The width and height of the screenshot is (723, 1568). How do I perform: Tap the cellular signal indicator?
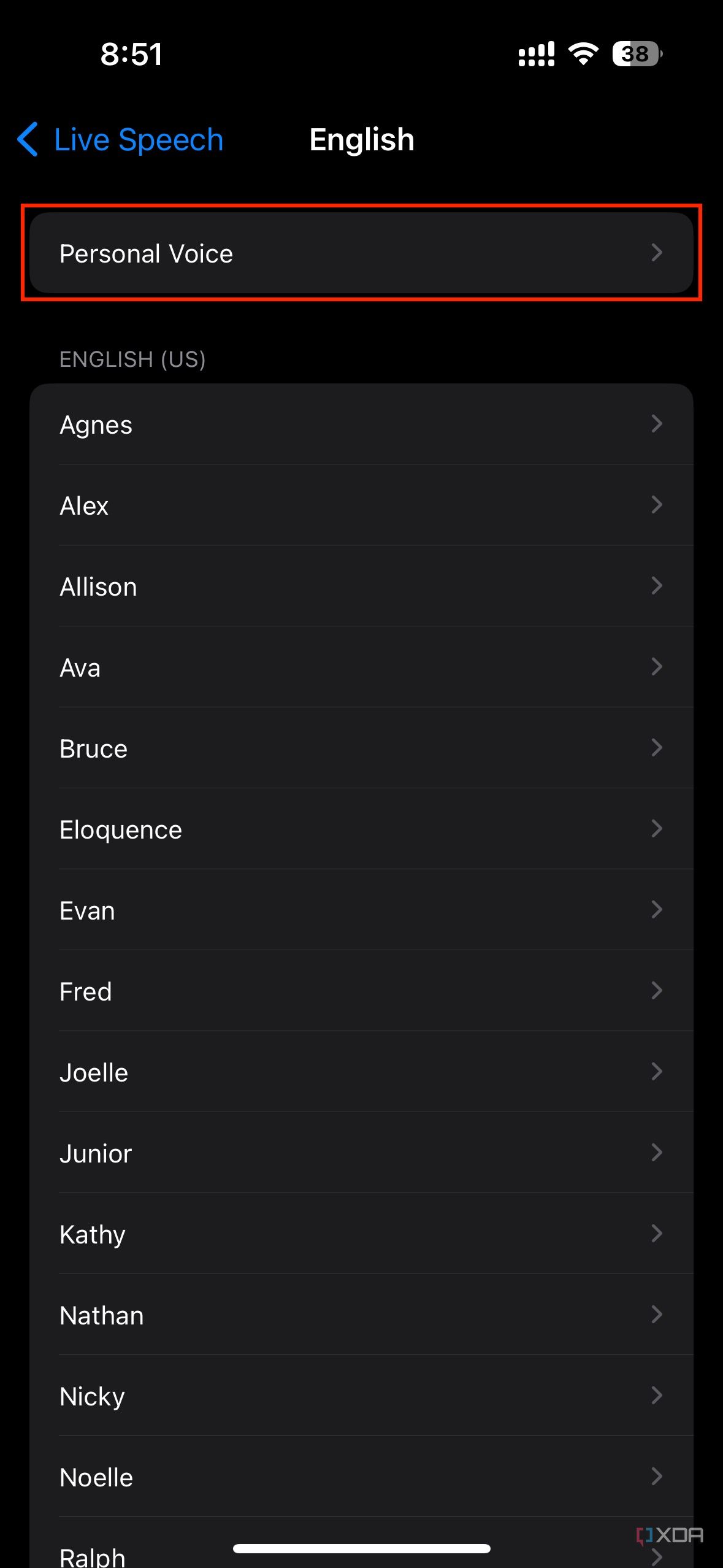point(535,54)
